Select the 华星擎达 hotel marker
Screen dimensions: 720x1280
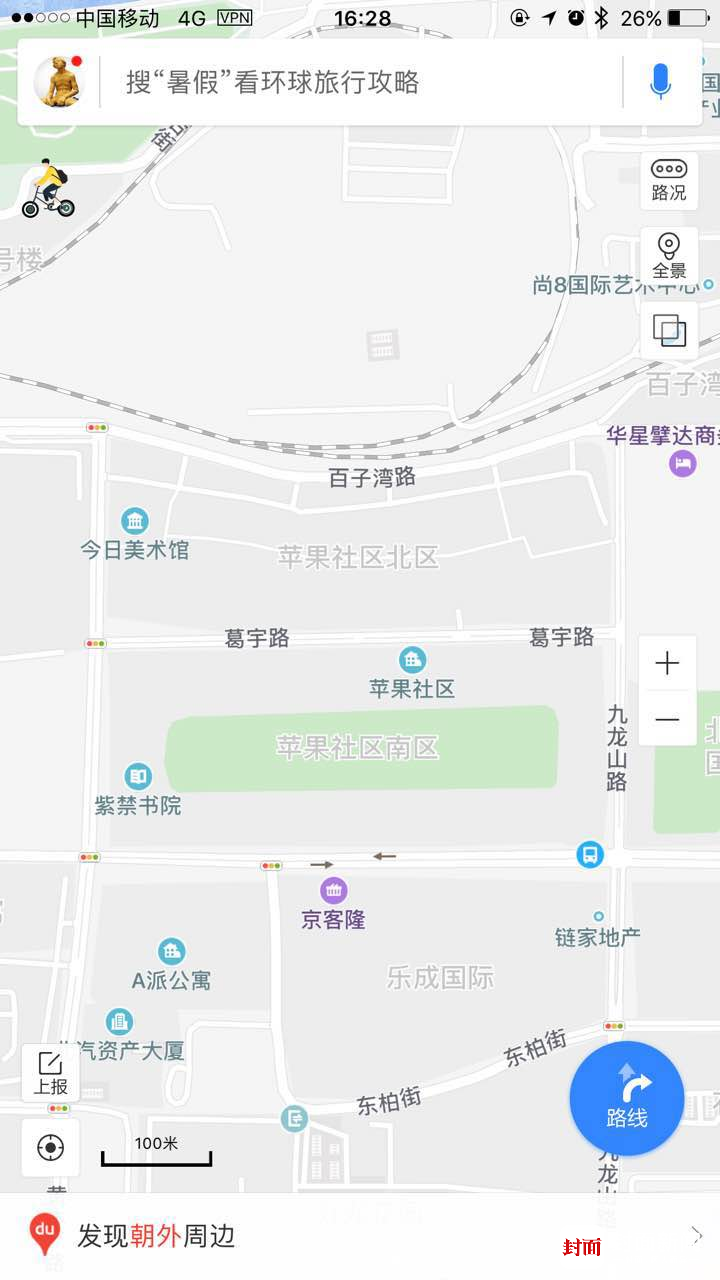click(683, 463)
